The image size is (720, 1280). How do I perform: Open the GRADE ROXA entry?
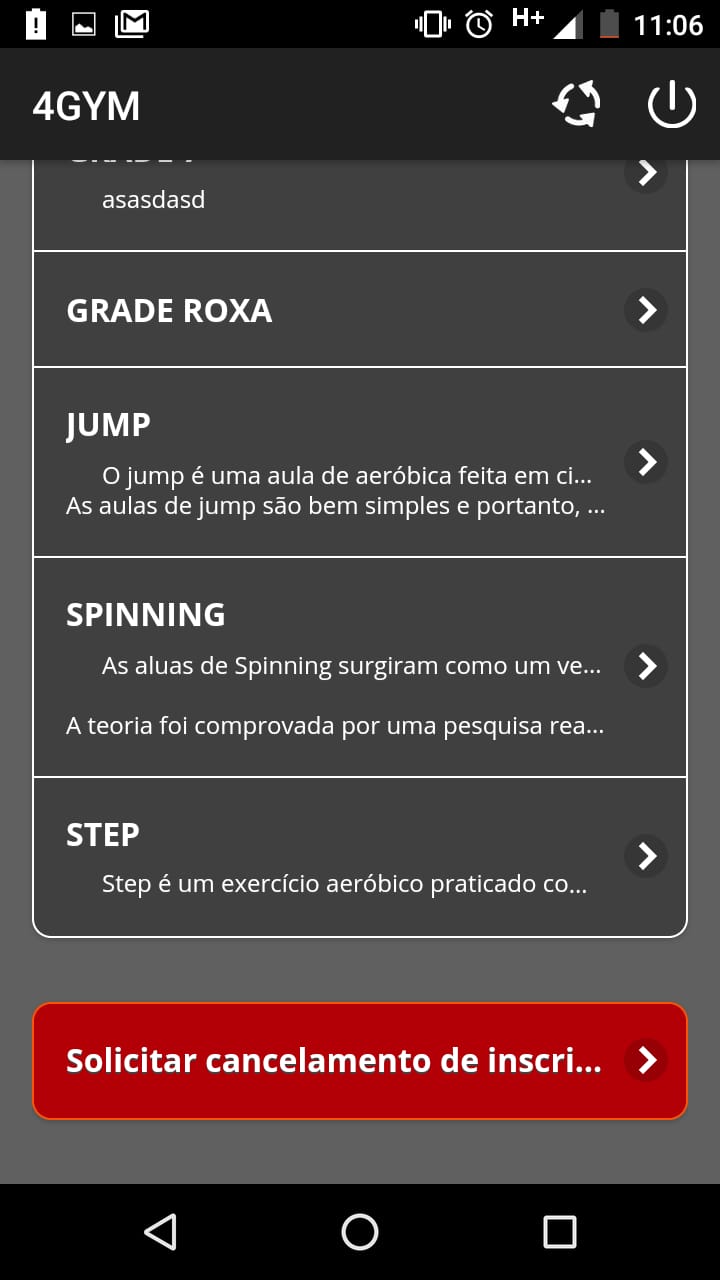[360, 310]
